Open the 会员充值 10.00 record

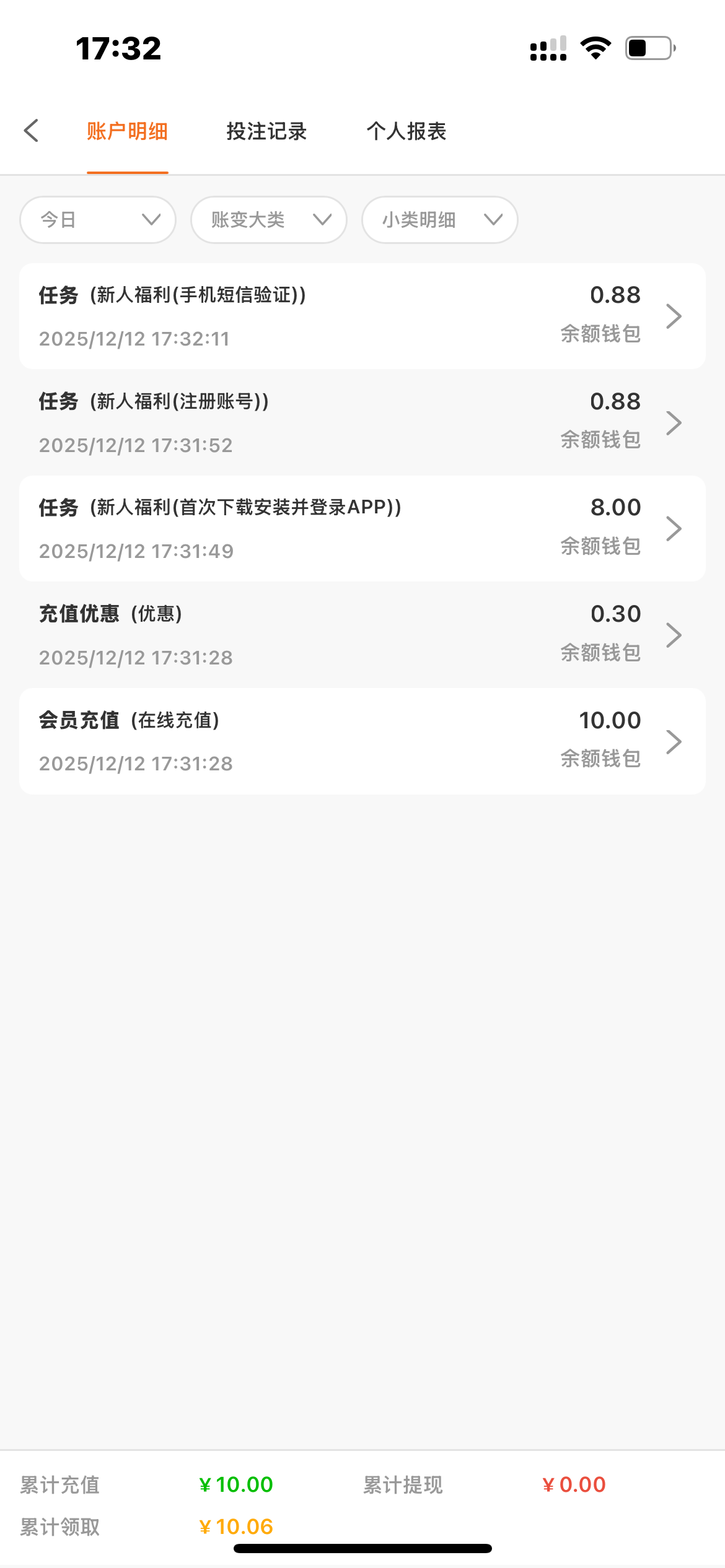tap(362, 741)
